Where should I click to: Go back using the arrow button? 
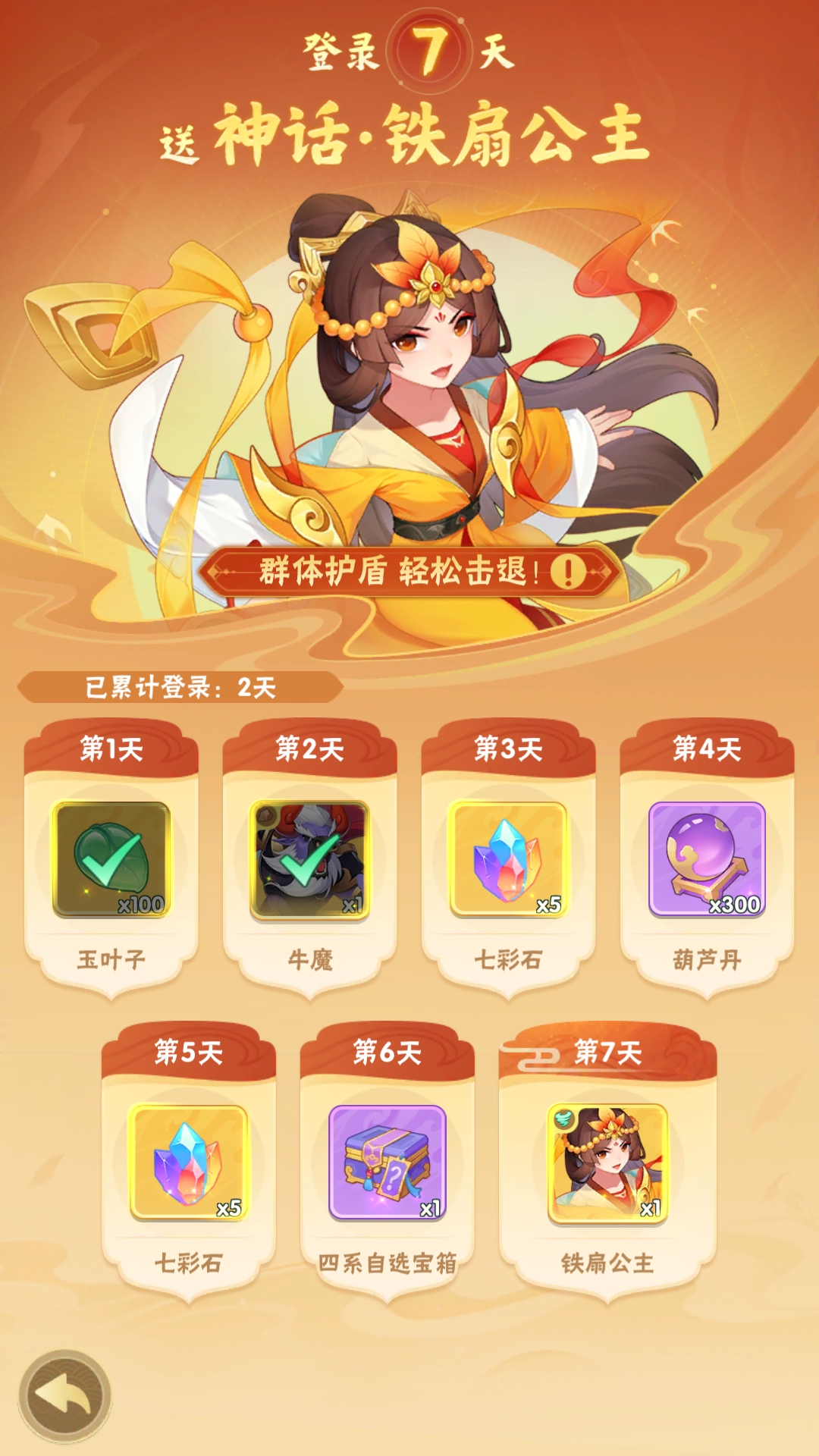(x=64, y=1396)
